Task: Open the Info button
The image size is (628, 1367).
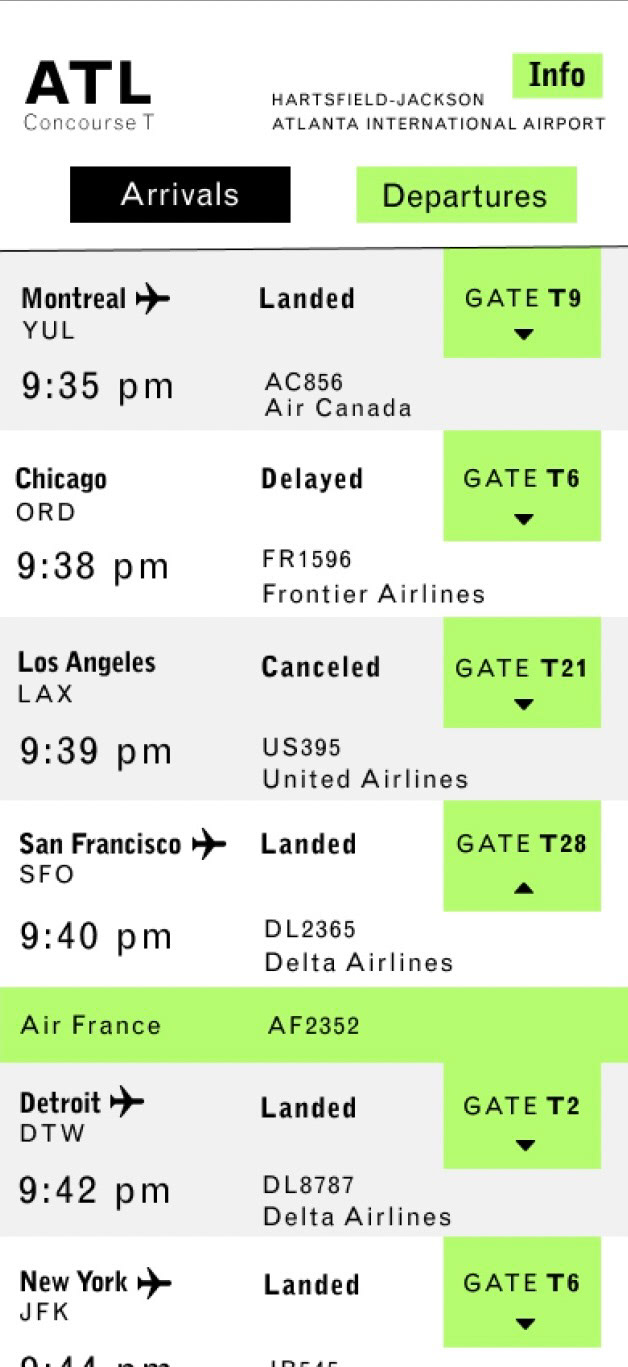Action: pyautogui.click(x=557, y=76)
